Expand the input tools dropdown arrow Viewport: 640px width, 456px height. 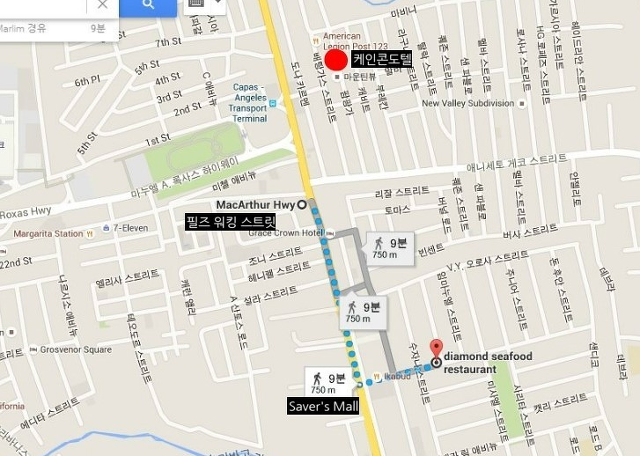(x=217, y=4)
